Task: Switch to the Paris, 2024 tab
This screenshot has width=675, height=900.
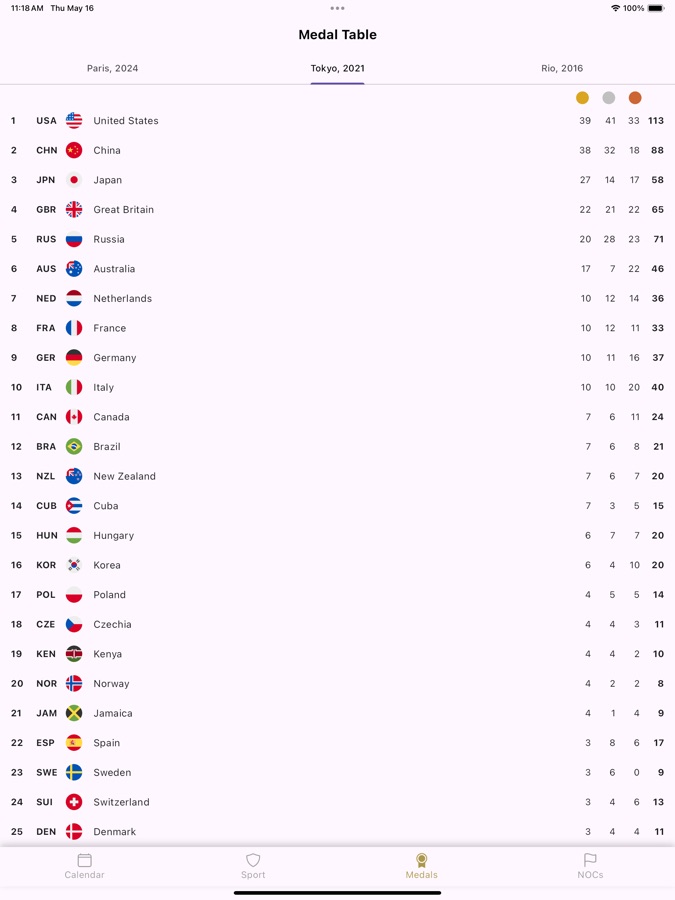Action: coord(112,68)
